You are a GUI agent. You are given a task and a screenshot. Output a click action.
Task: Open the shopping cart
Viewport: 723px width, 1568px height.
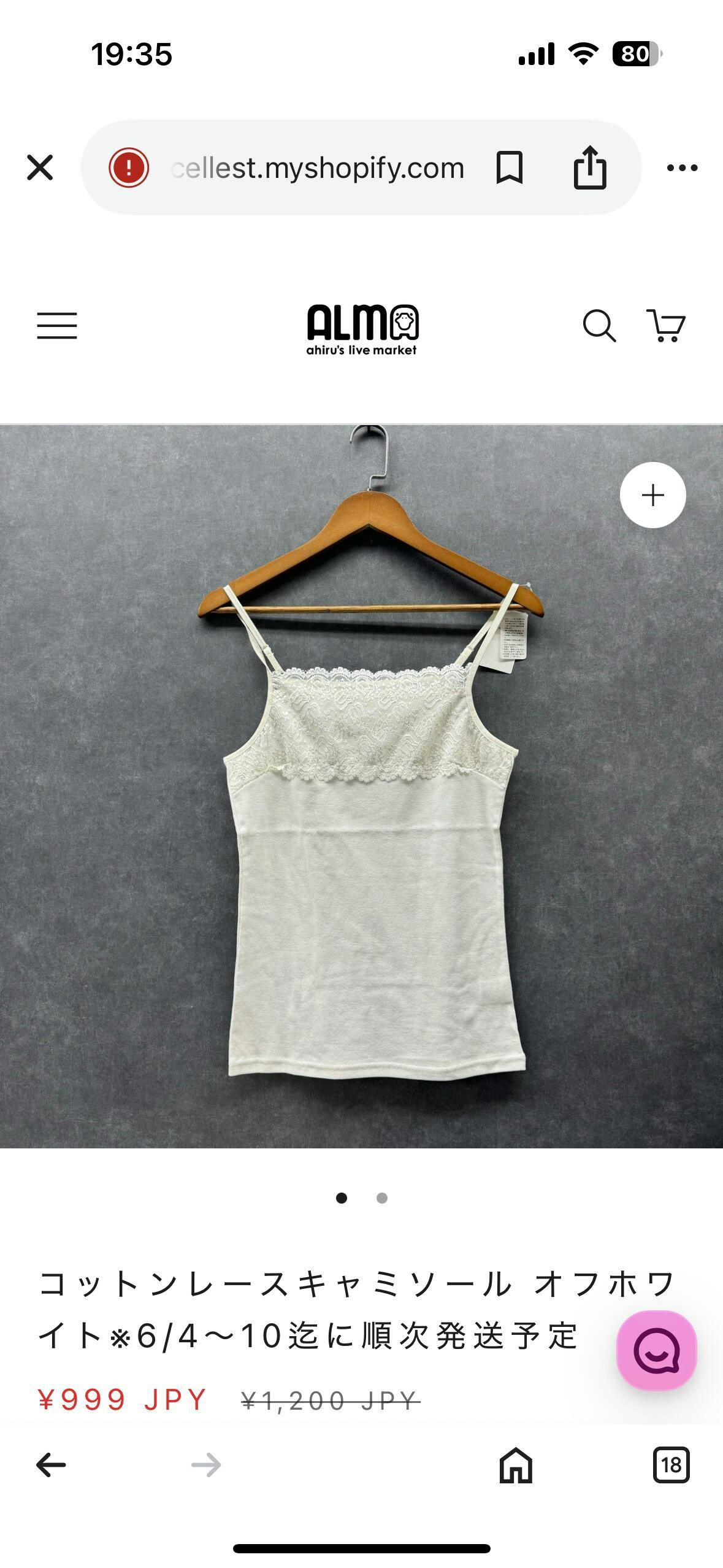[x=666, y=325]
